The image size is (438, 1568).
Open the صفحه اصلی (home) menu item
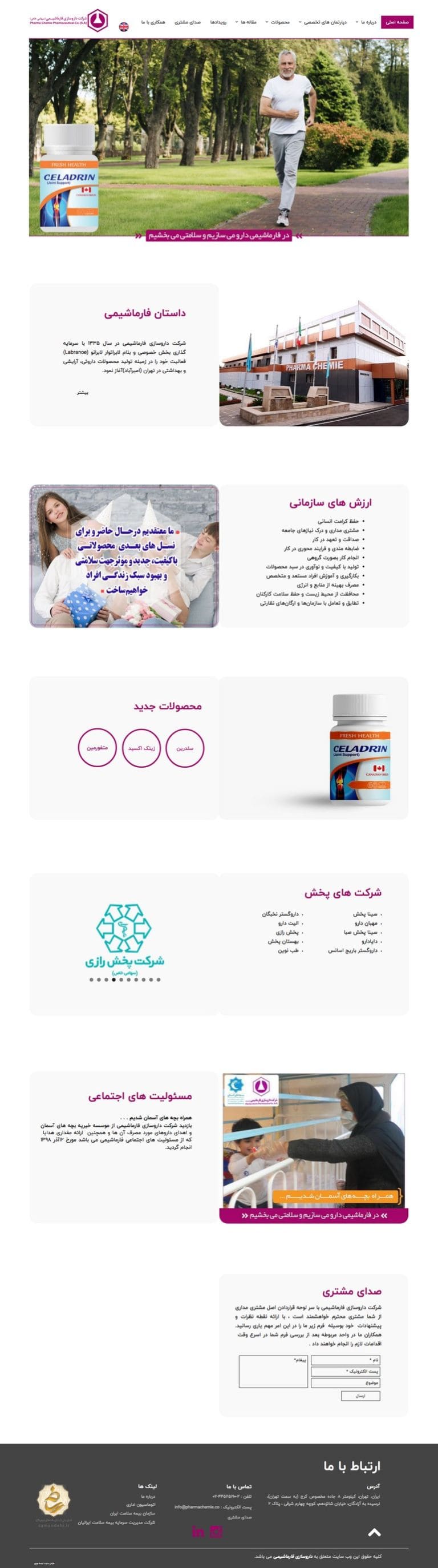tap(396, 22)
